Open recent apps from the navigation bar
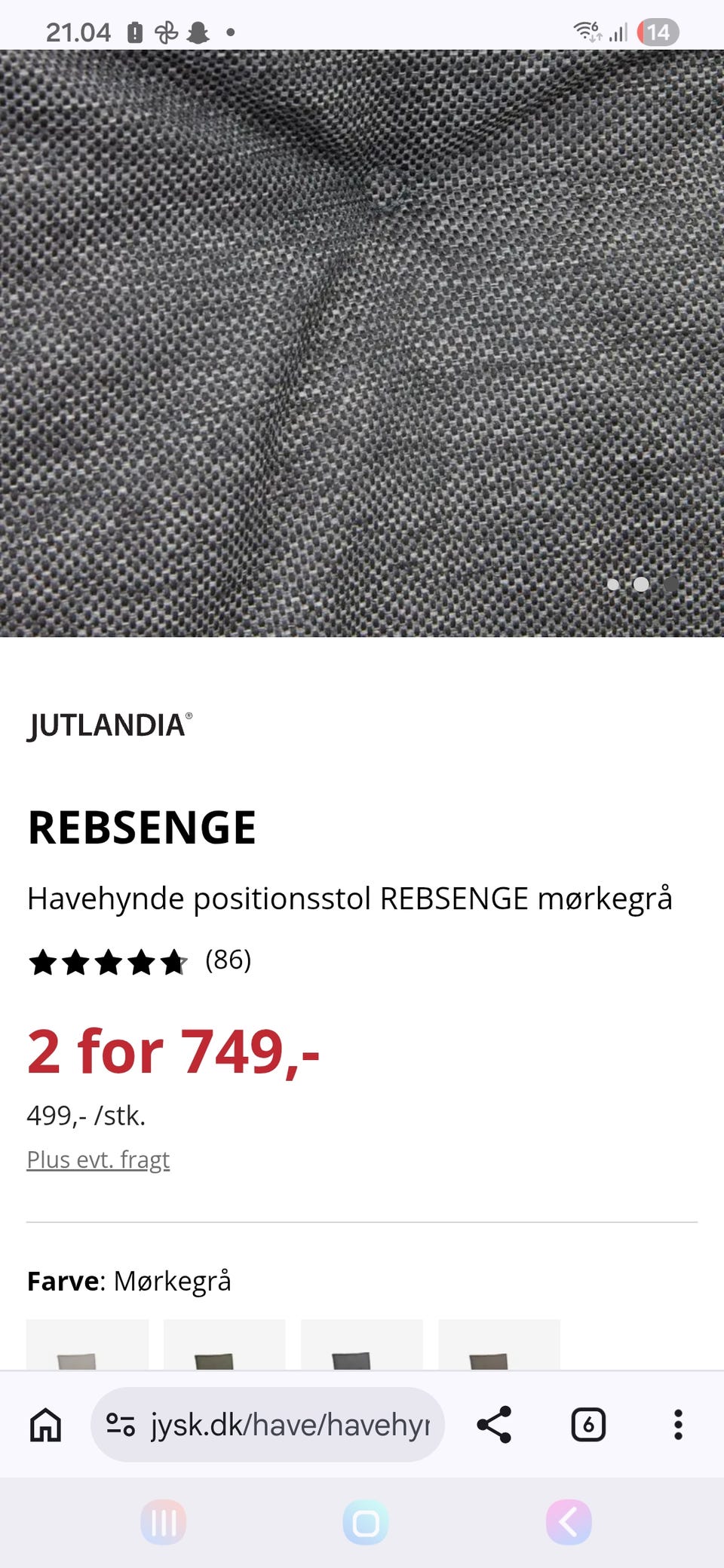Screen dimensions: 724x1568 pyautogui.click(x=164, y=1522)
